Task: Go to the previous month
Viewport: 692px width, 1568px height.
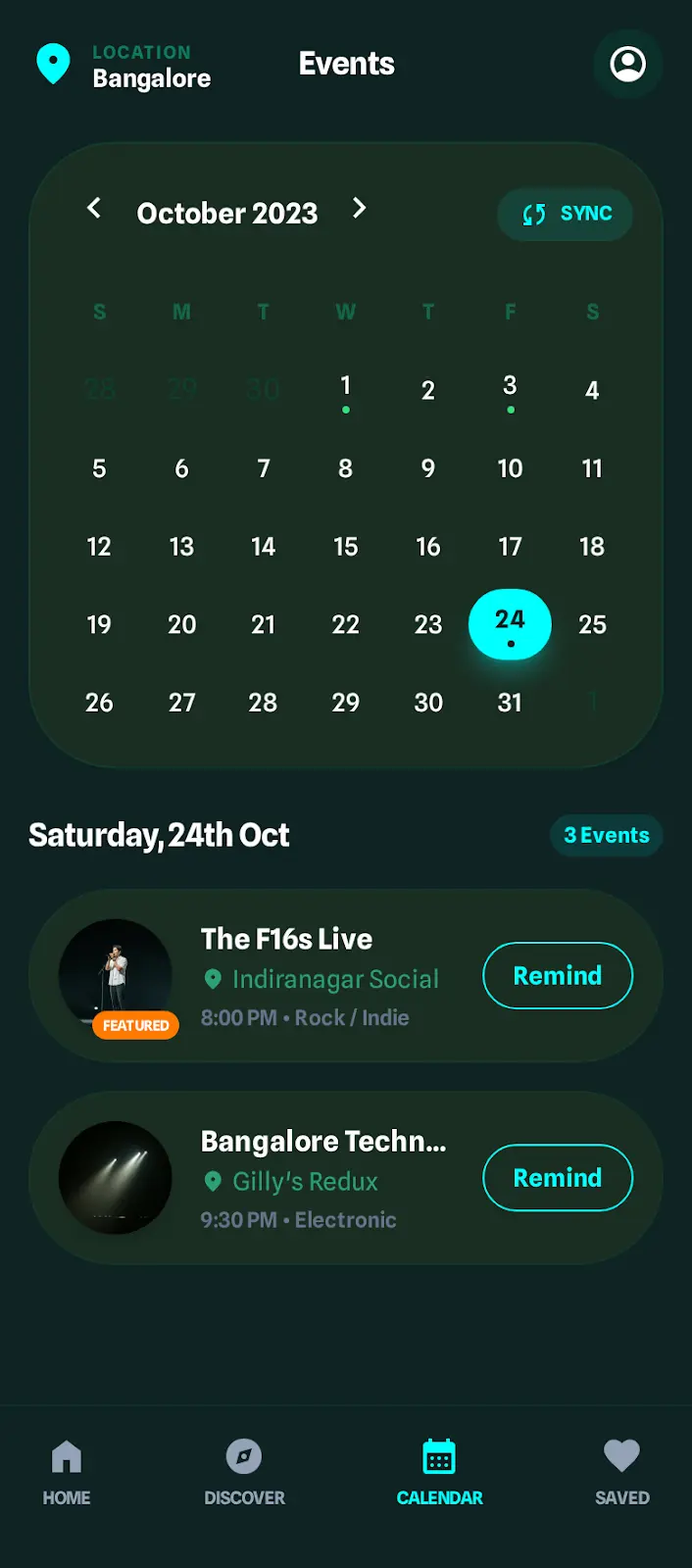Action: pyautogui.click(x=94, y=208)
